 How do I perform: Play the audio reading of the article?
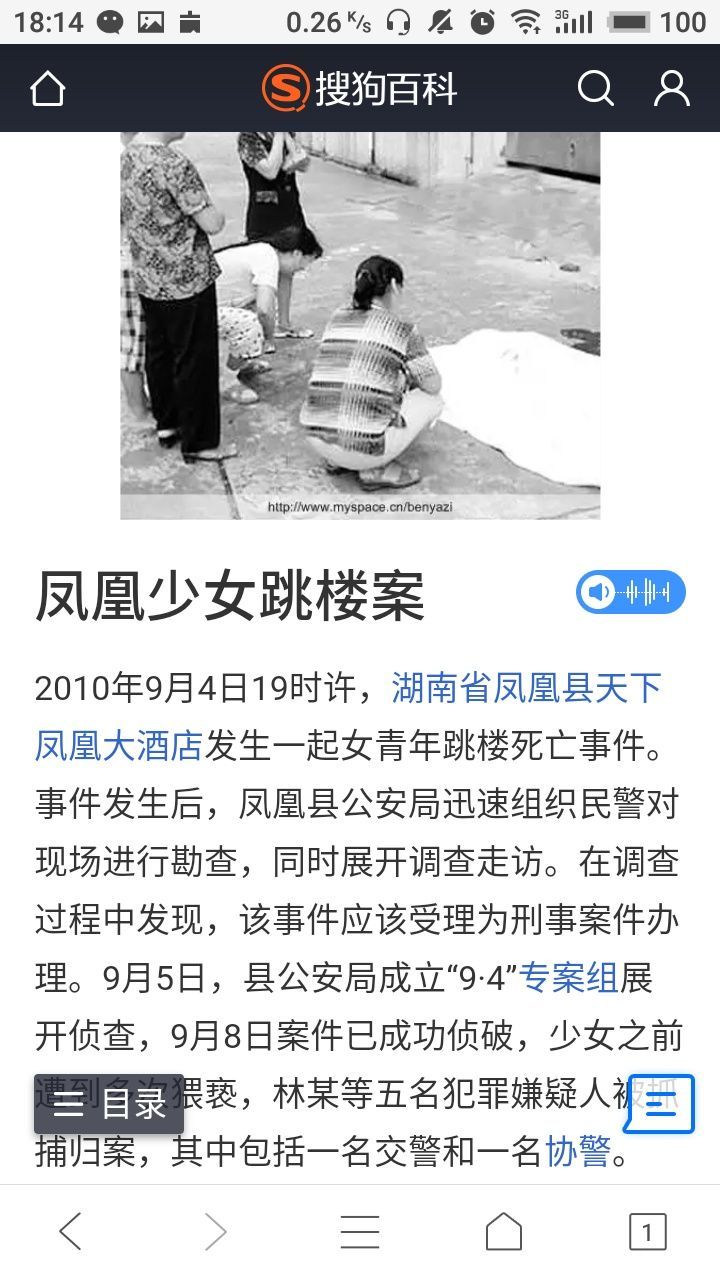point(631,592)
